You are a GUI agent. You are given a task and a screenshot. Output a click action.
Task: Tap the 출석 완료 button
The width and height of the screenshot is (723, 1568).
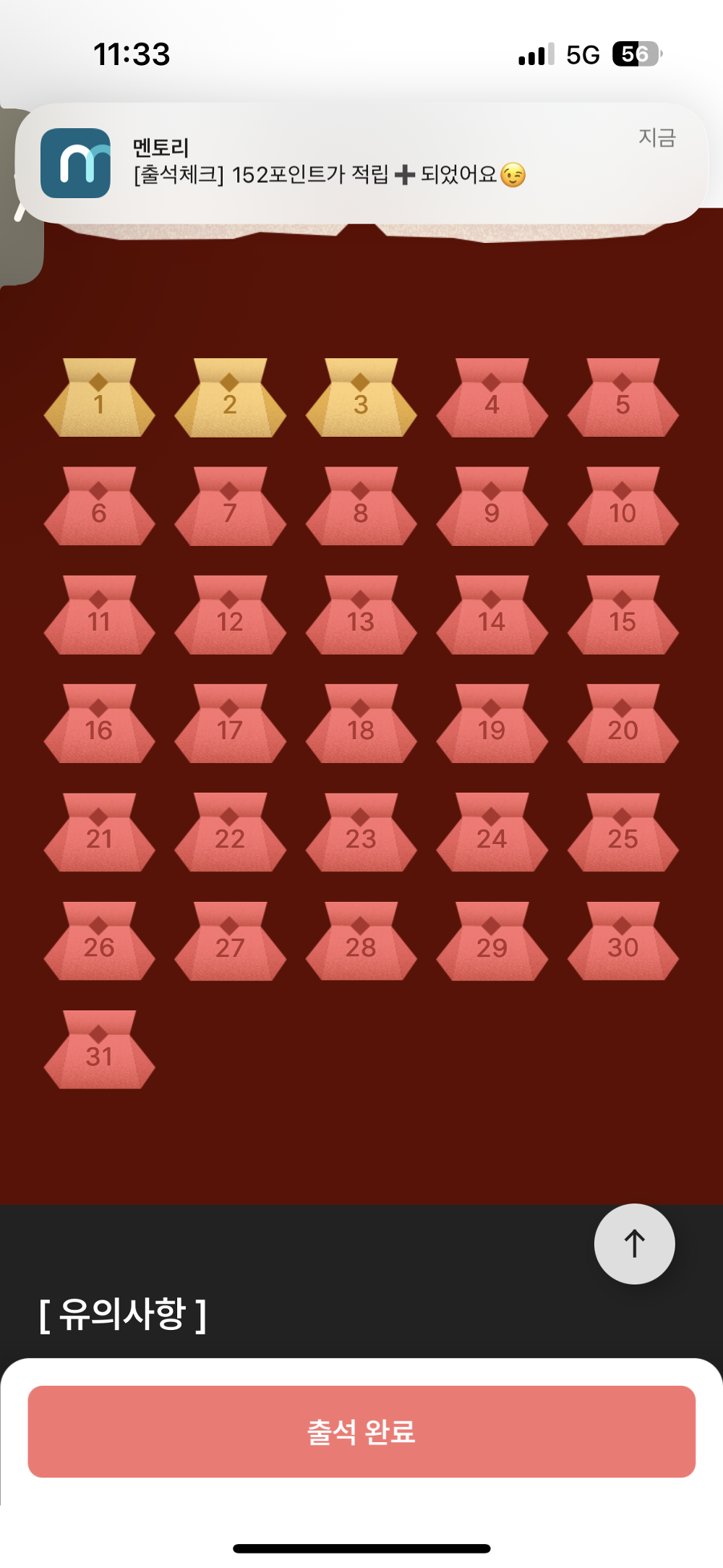tap(361, 1431)
